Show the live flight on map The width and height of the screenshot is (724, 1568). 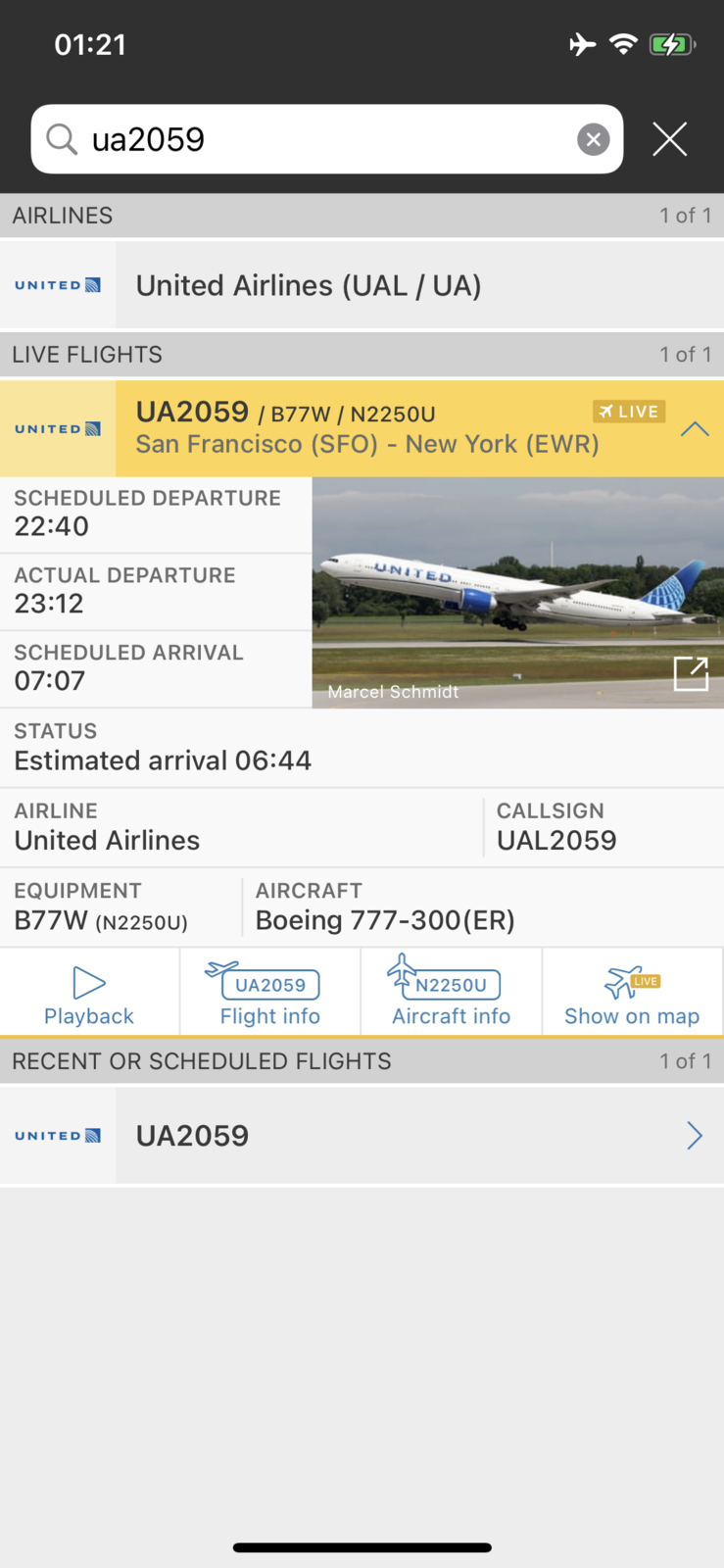tap(632, 992)
